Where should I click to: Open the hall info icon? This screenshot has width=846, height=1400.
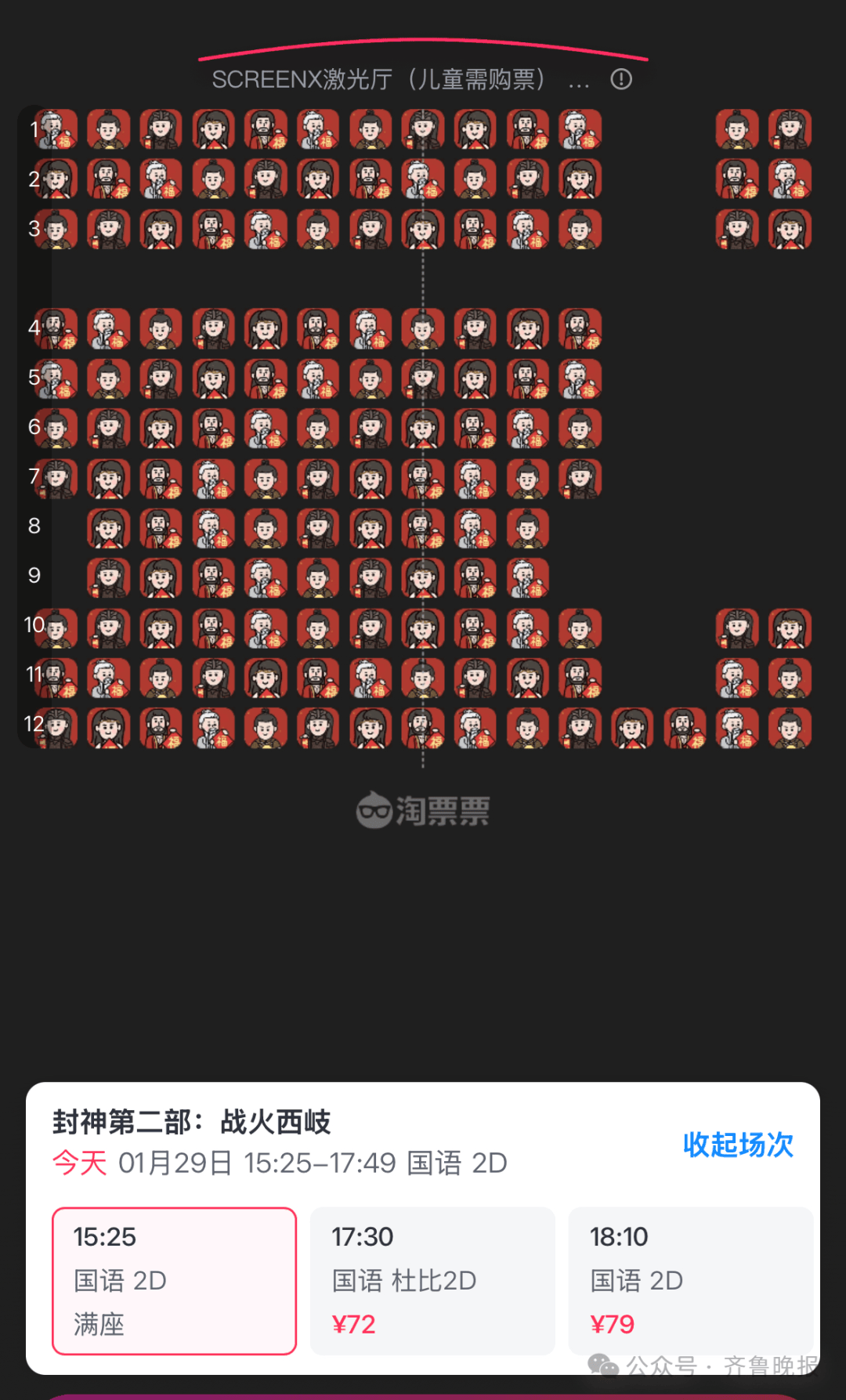pos(621,79)
